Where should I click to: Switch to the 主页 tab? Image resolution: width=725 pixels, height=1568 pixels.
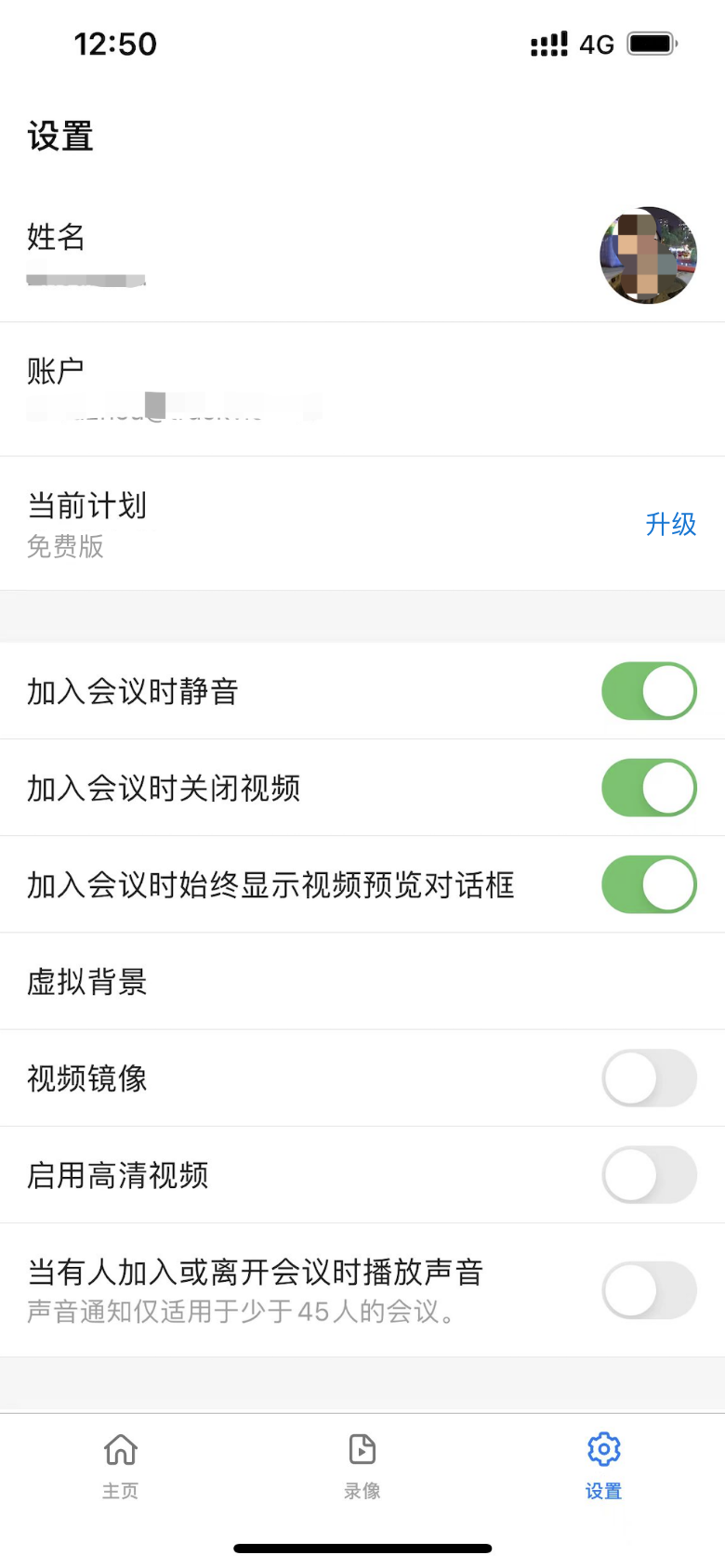(x=121, y=1466)
